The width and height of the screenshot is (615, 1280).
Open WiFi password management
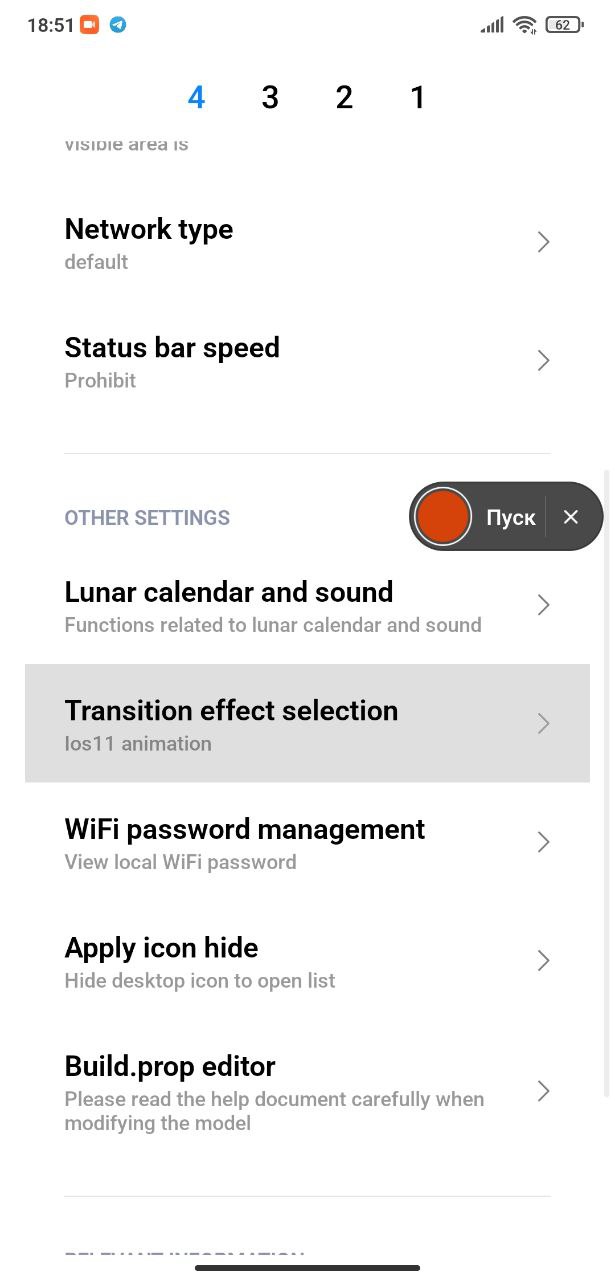(307, 842)
